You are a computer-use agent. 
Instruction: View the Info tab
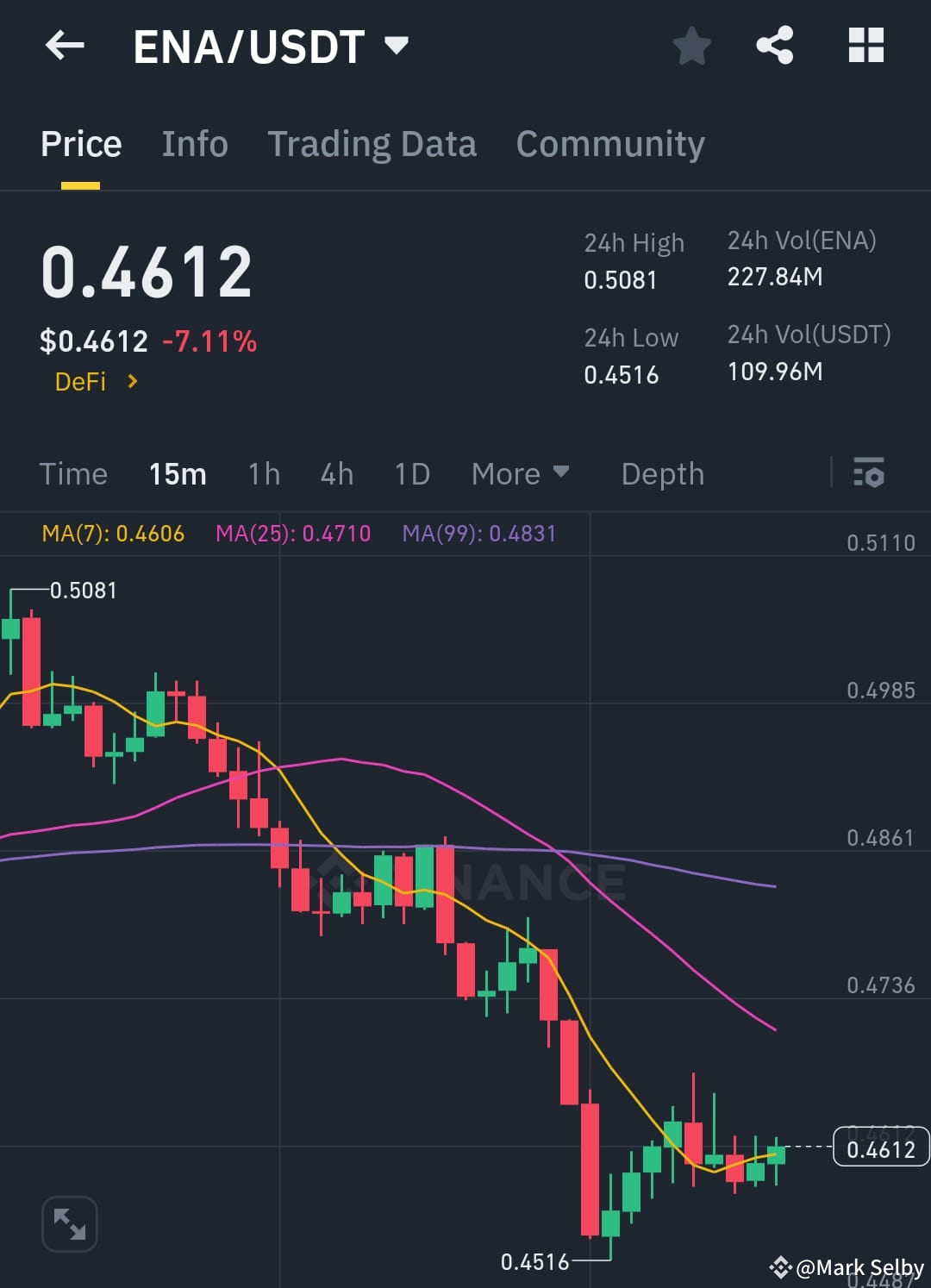[x=194, y=143]
